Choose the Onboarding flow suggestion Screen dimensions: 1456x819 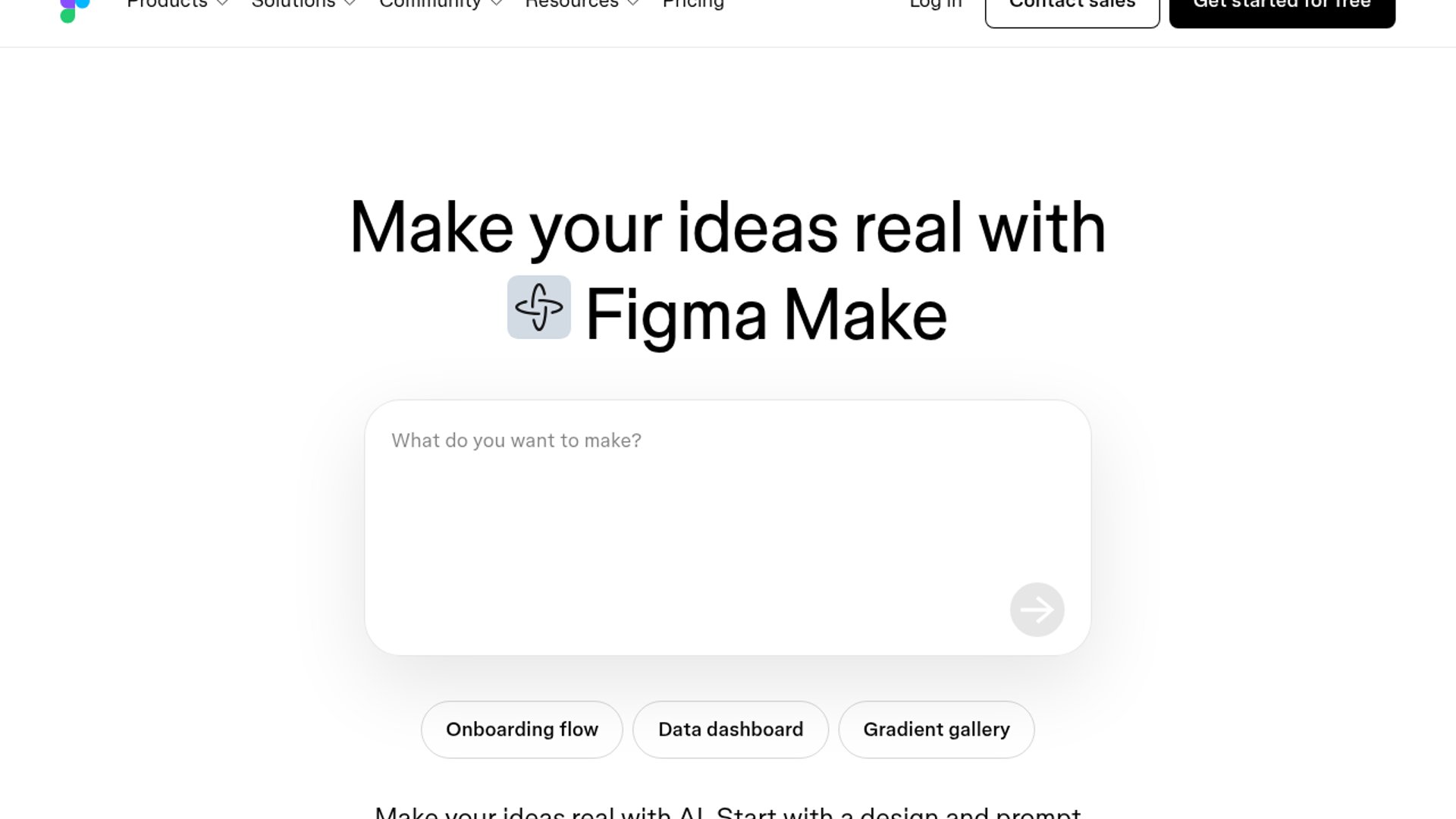(x=522, y=730)
